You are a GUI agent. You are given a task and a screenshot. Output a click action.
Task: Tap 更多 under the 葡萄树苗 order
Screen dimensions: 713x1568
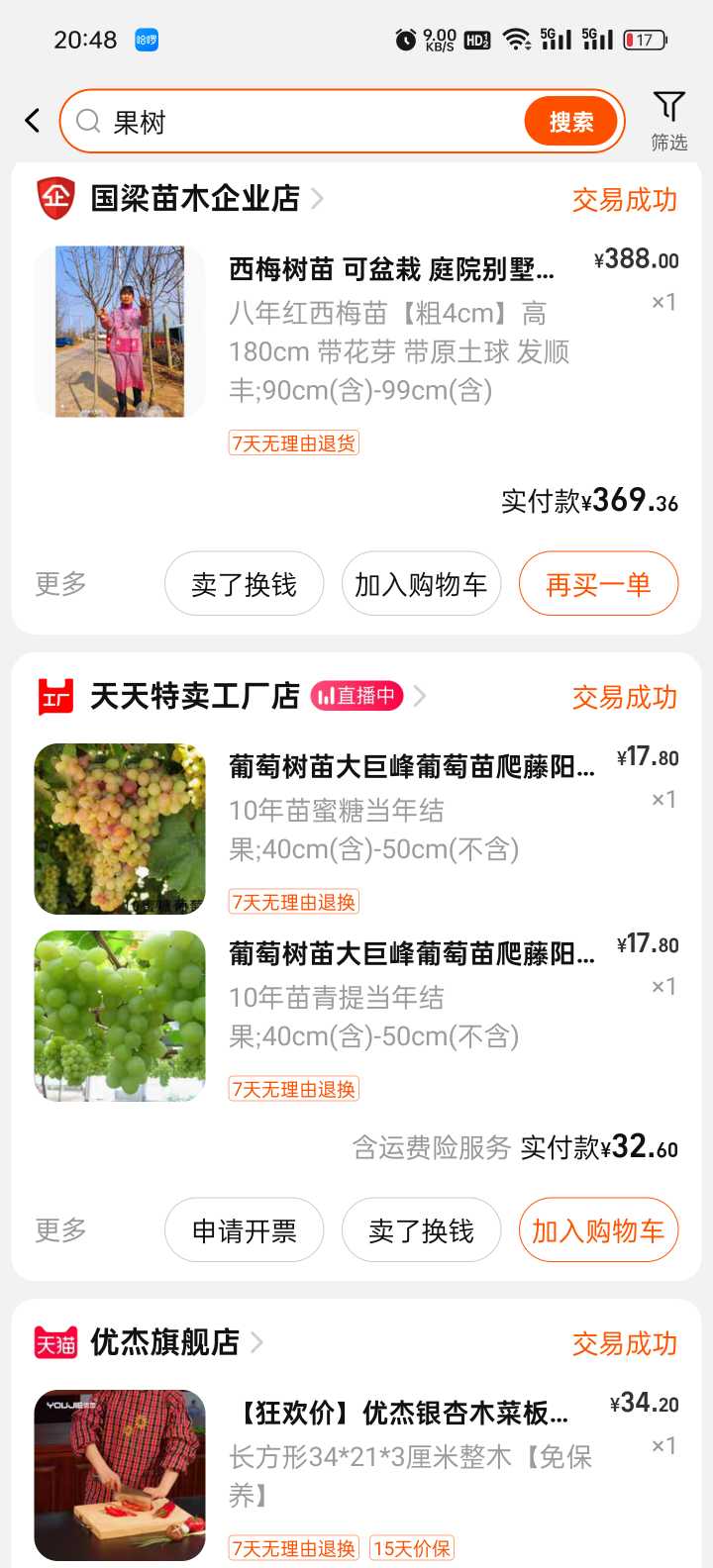[61, 1229]
